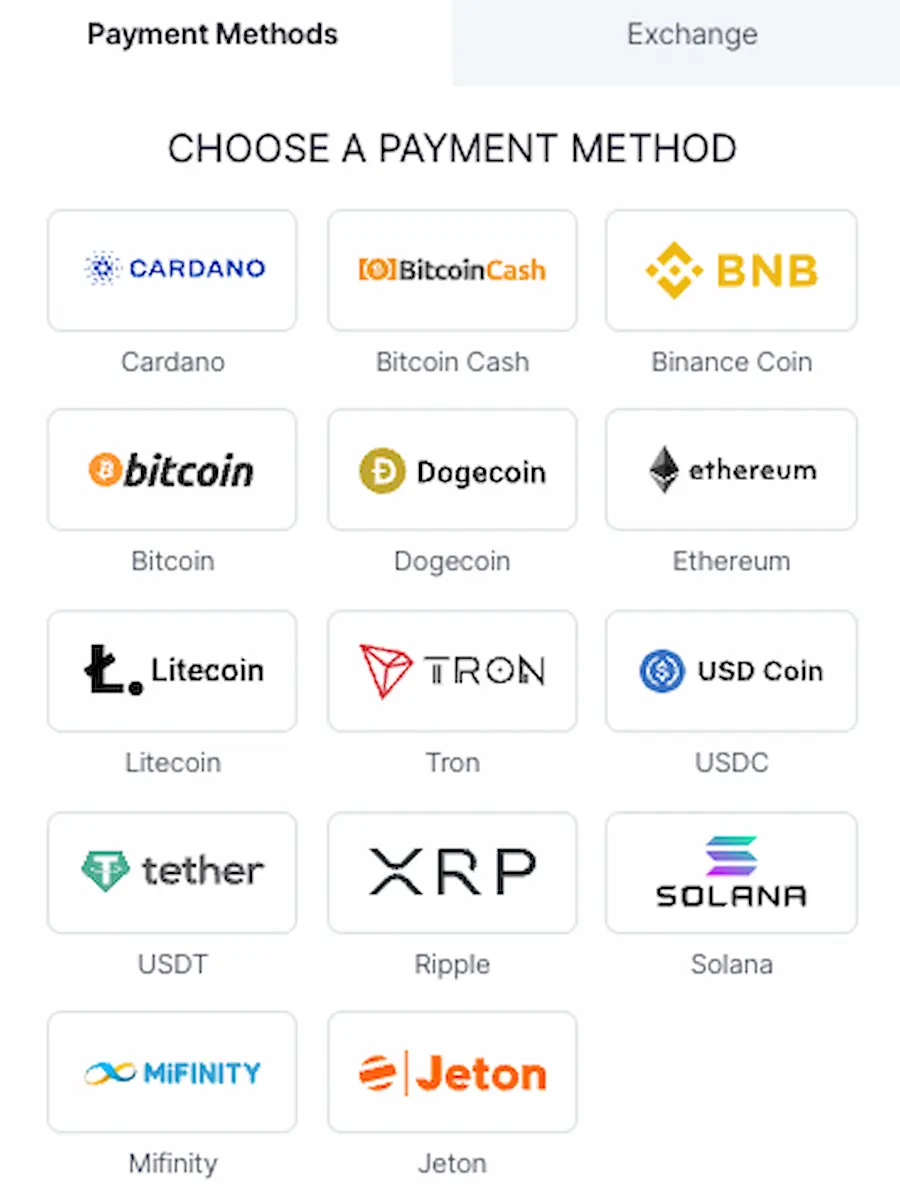Select Bitcoin Cash payment option
The height and width of the screenshot is (1190, 900).
click(x=452, y=270)
